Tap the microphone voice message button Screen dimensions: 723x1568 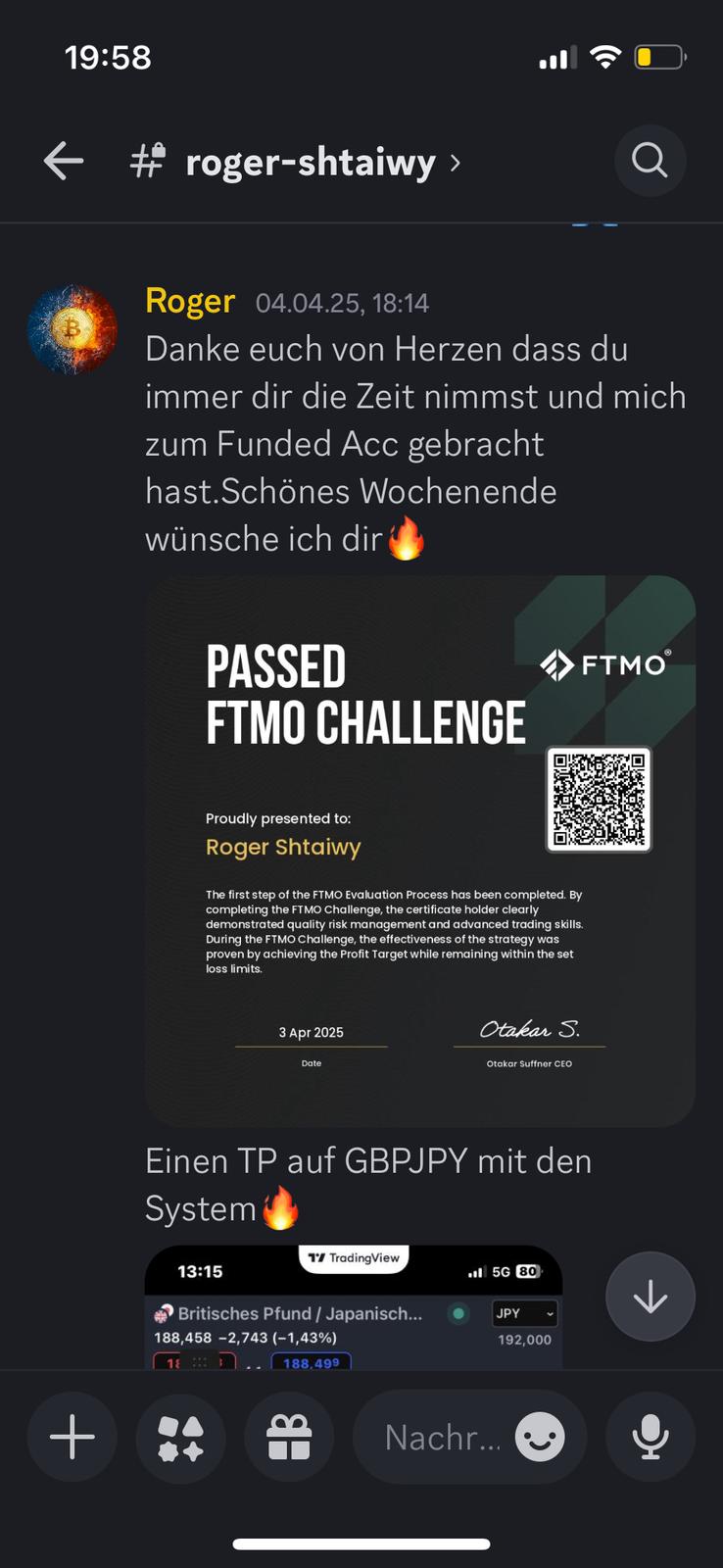650,1438
